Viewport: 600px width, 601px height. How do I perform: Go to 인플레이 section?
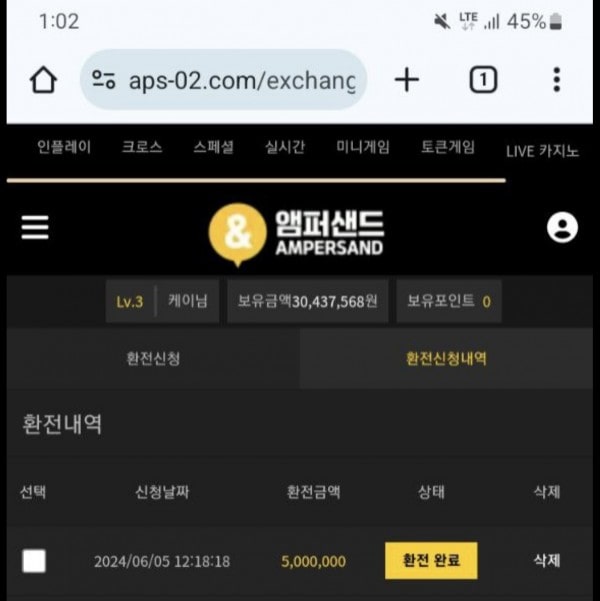click(x=64, y=148)
